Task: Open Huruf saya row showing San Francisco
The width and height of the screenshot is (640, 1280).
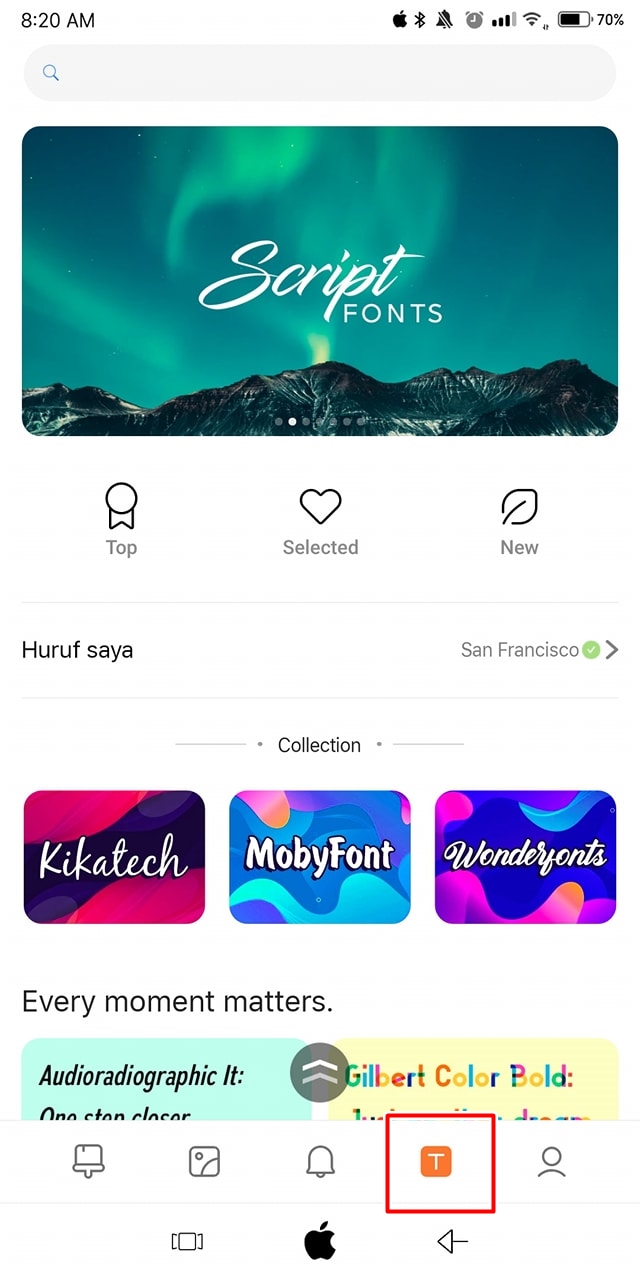Action: (320, 650)
